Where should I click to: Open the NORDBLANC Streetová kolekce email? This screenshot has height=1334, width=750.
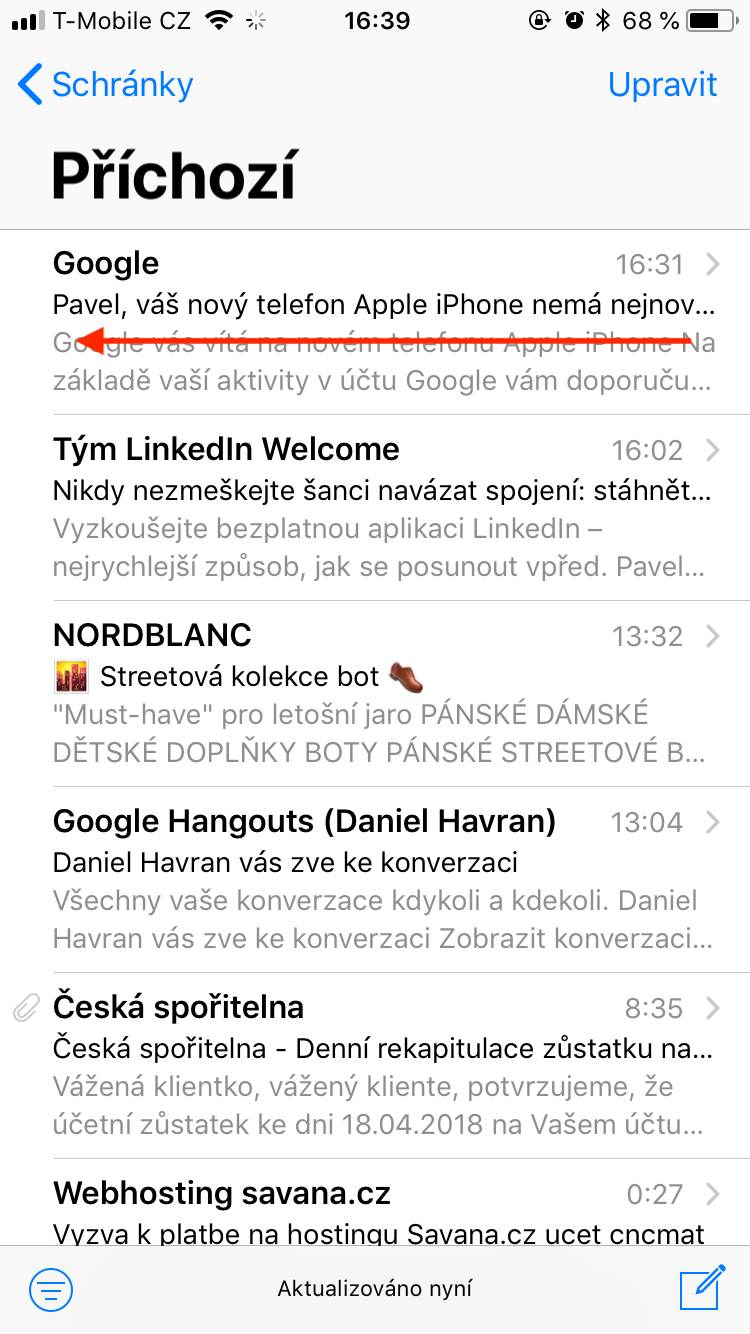point(380,694)
